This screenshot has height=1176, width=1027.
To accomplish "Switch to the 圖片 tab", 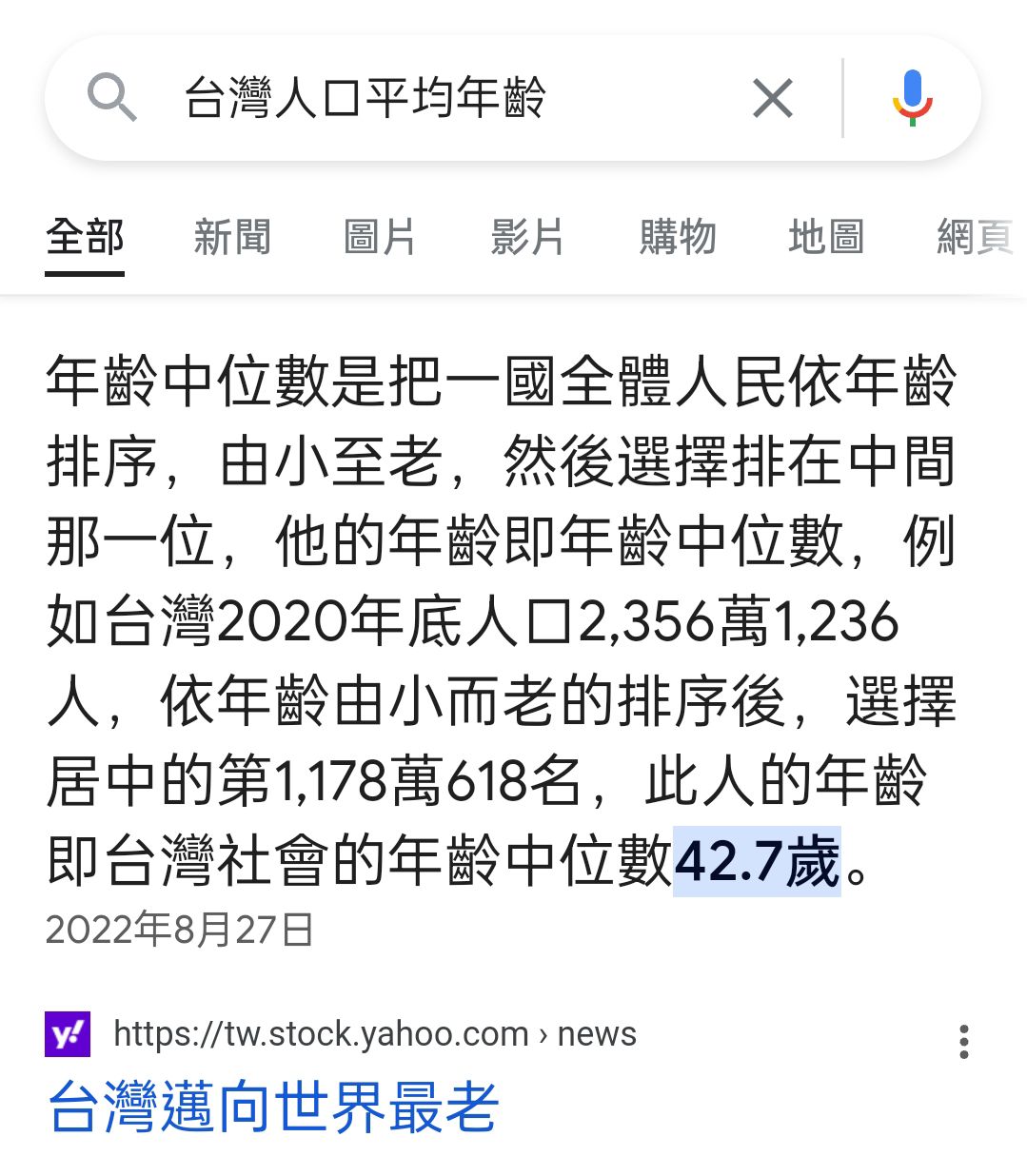I will [379, 237].
